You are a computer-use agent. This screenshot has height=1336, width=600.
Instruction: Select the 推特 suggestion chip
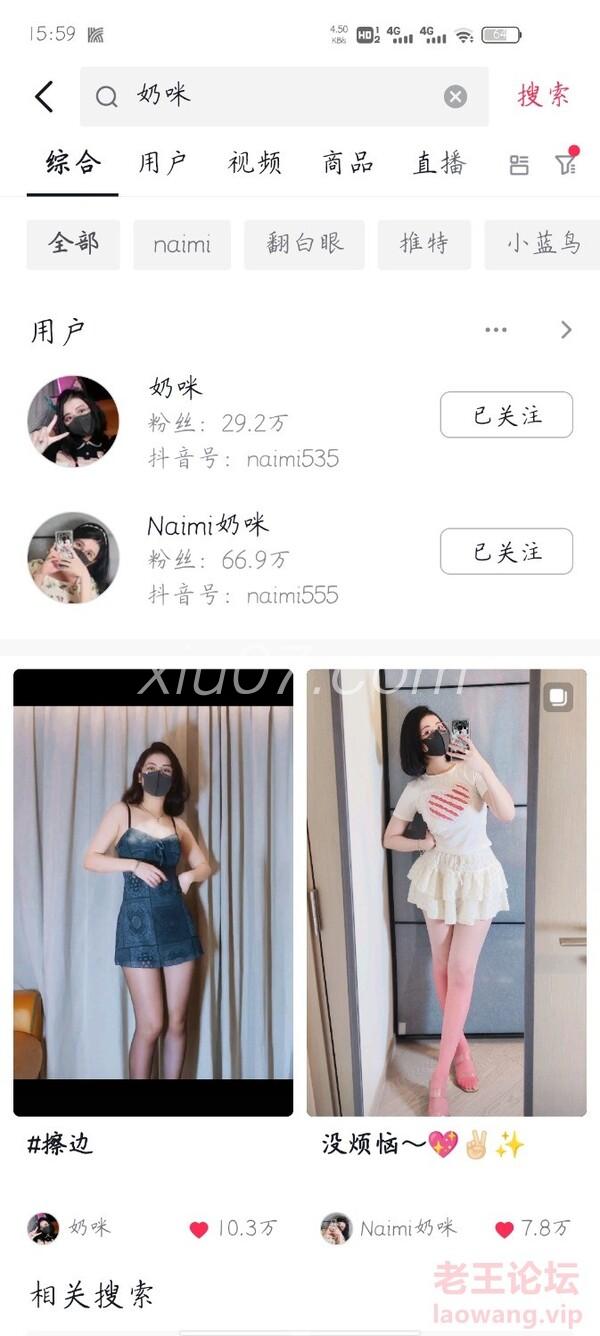click(x=424, y=245)
